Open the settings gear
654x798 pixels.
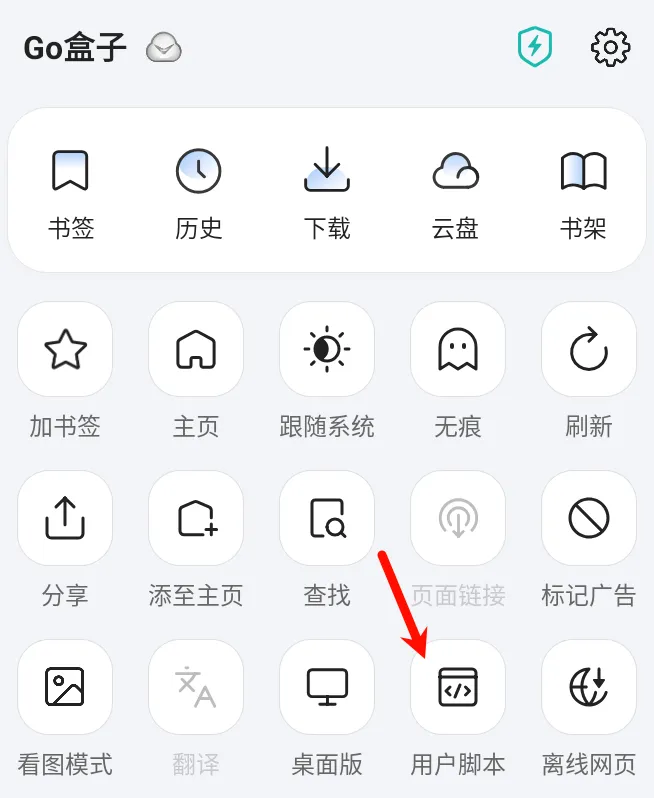pyautogui.click(x=611, y=47)
